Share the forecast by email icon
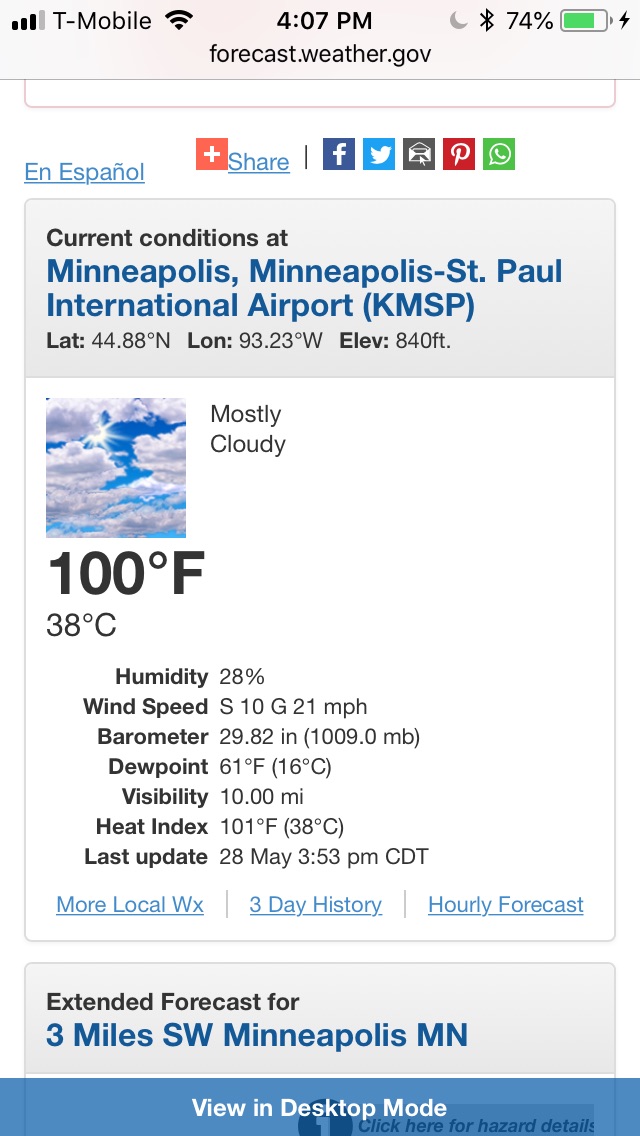This screenshot has height=1136, width=640. coord(418,154)
